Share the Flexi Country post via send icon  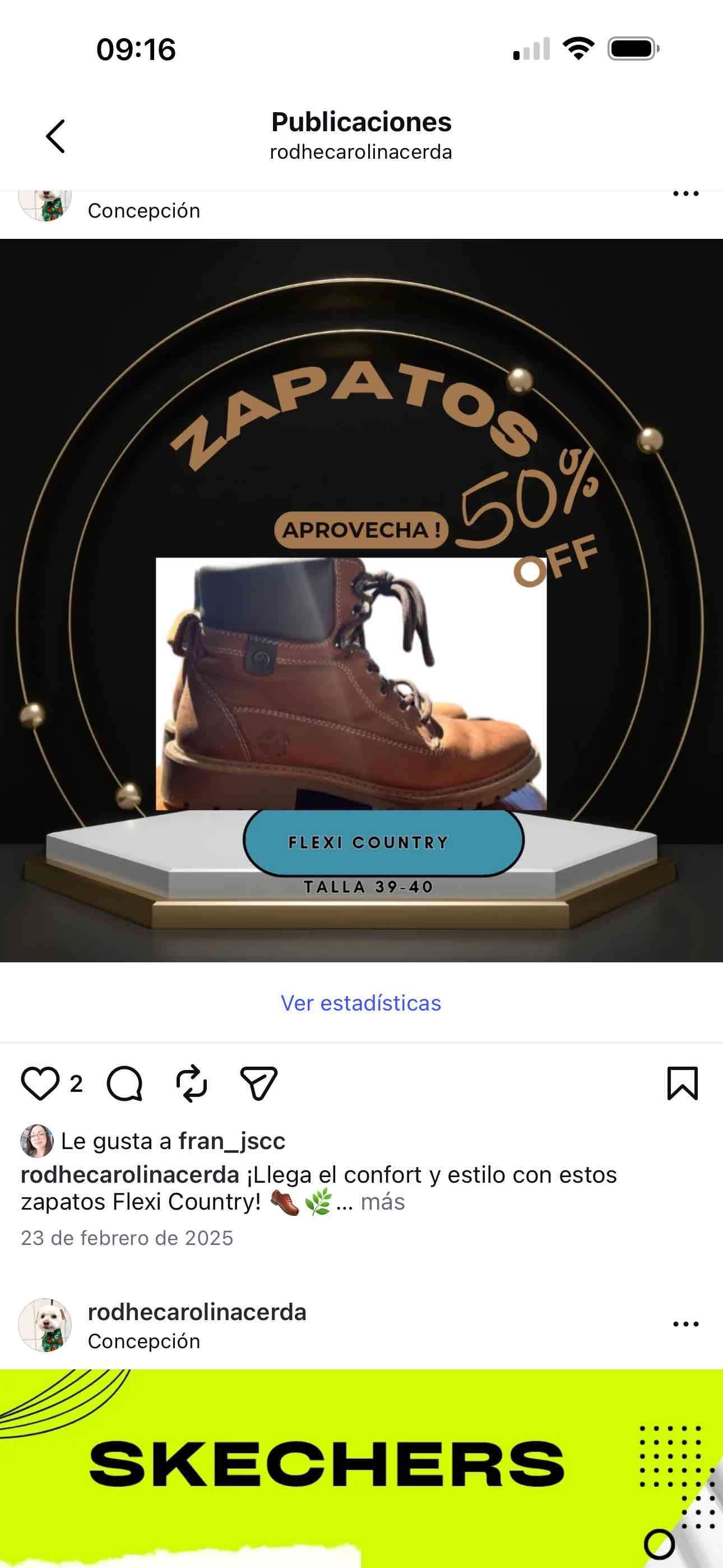(x=258, y=1084)
